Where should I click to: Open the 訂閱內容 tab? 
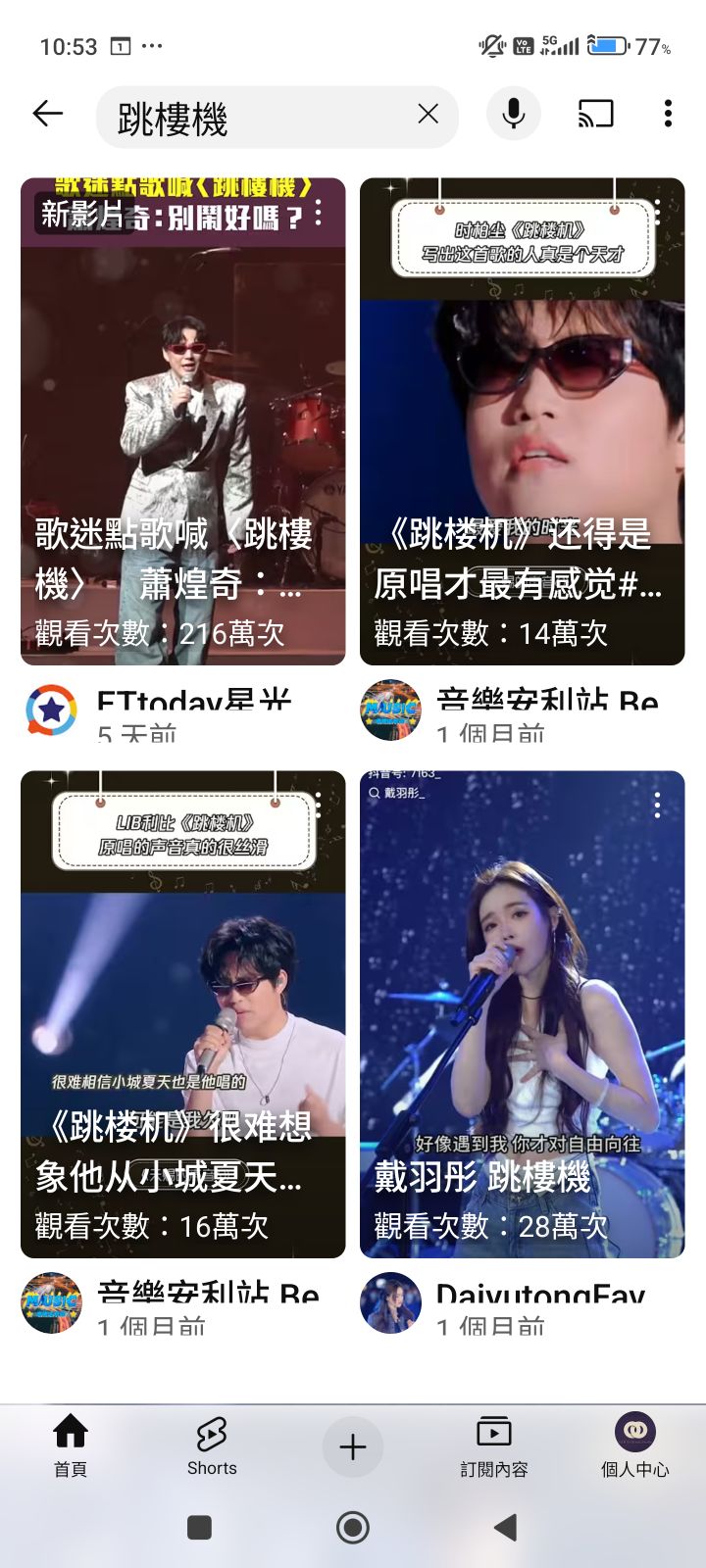[x=494, y=1445]
